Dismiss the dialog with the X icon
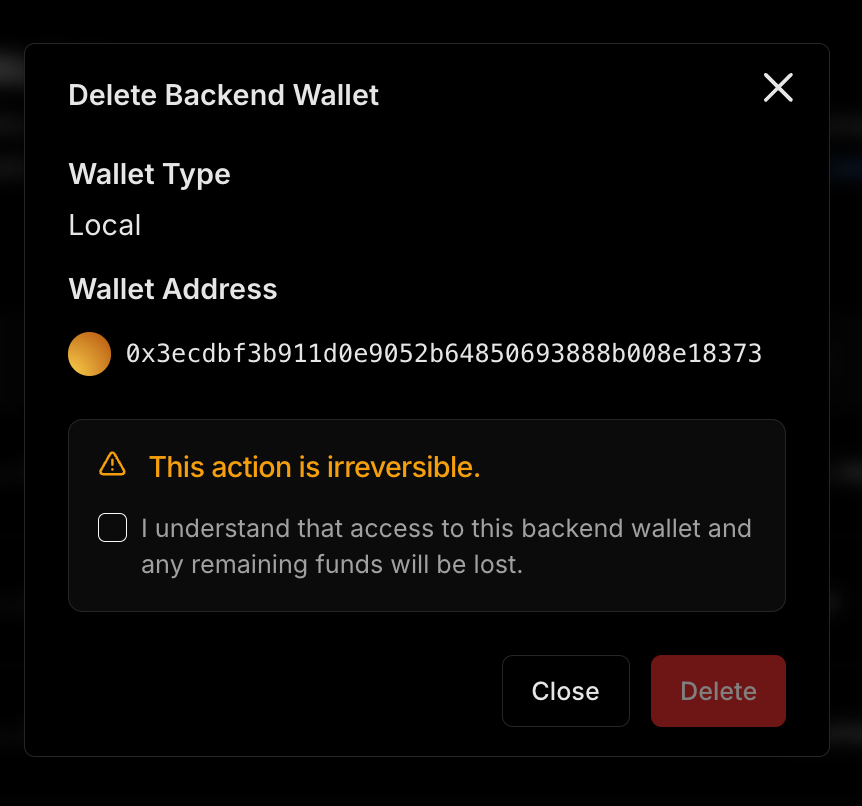The height and width of the screenshot is (806, 862). (778, 88)
